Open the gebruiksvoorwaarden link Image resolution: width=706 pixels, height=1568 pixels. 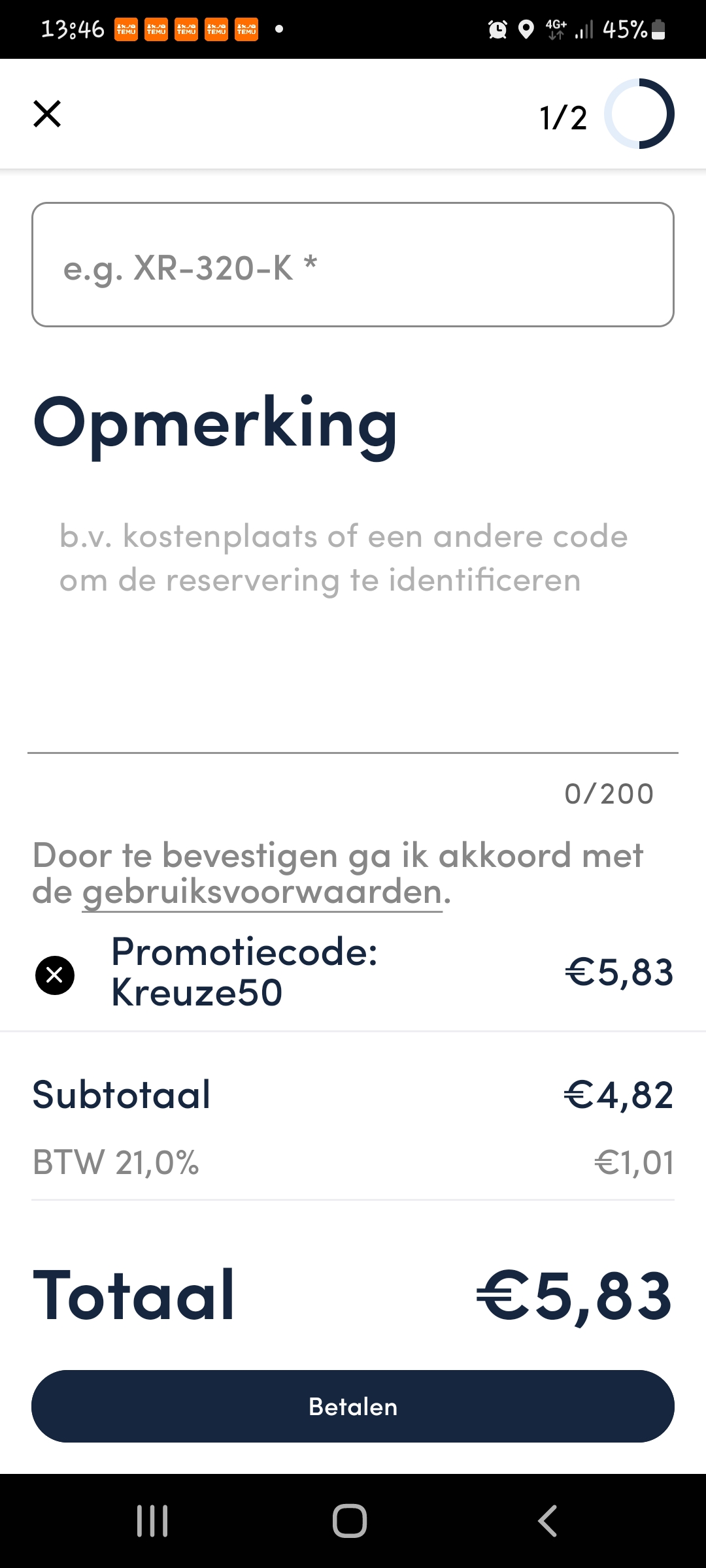click(x=262, y=892)
